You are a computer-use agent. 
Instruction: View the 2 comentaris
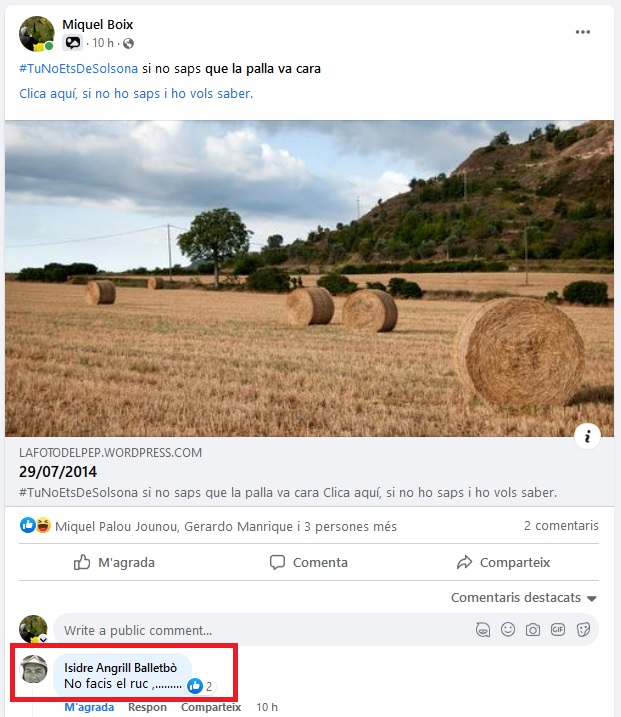tap(560, 526)
